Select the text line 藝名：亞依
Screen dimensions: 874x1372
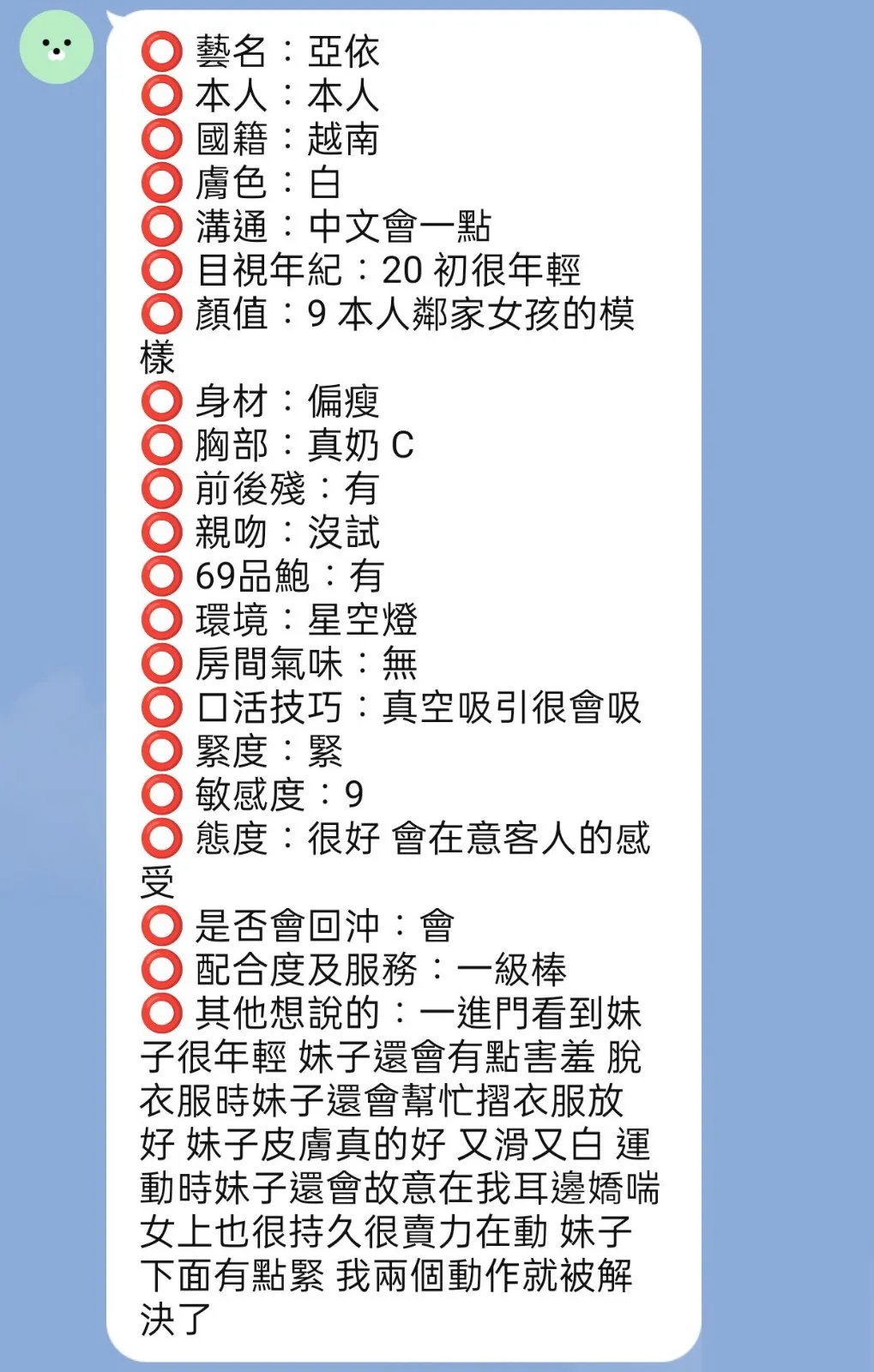click(x=283, y=50)
